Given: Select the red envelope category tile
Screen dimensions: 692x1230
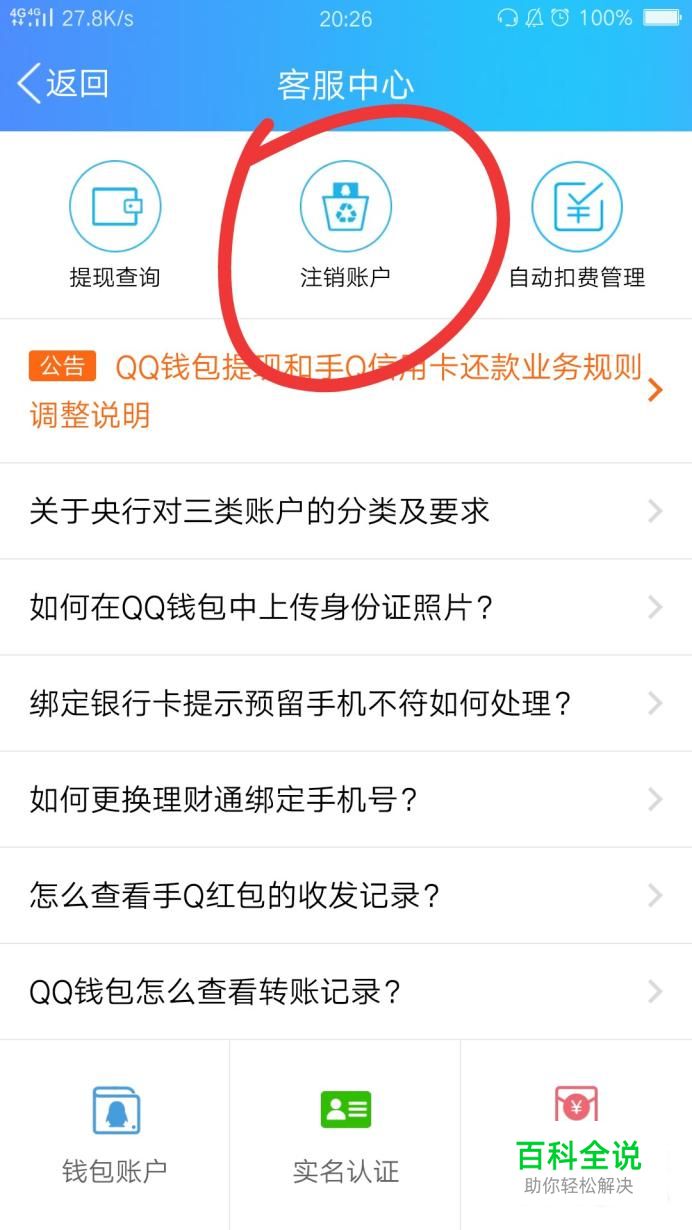Looking at the screenshot, I should 577,1135.
